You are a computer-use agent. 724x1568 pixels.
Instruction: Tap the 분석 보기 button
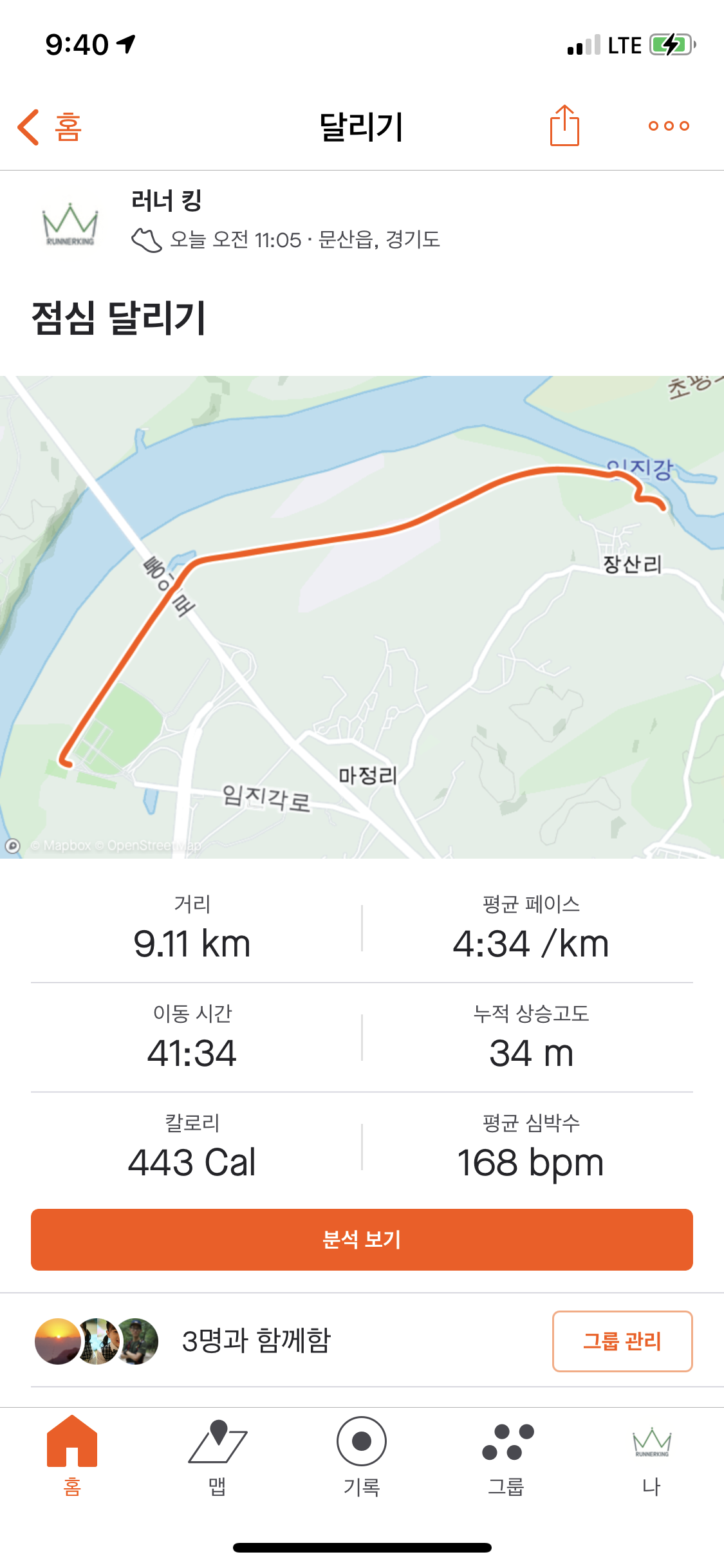tap(362, 1239)
